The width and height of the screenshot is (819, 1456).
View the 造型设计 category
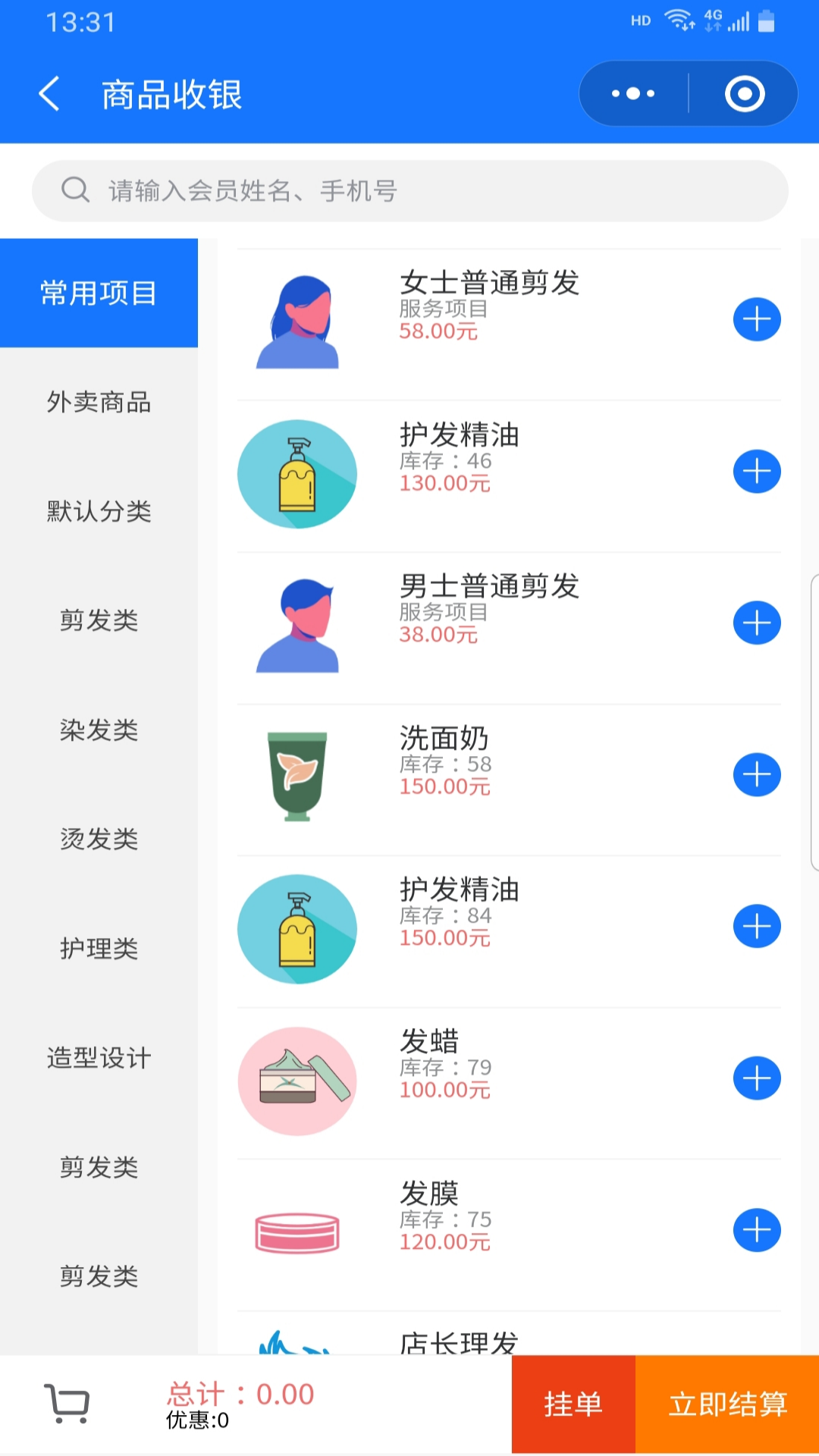pyautogui.click(x=99, y=1057)
